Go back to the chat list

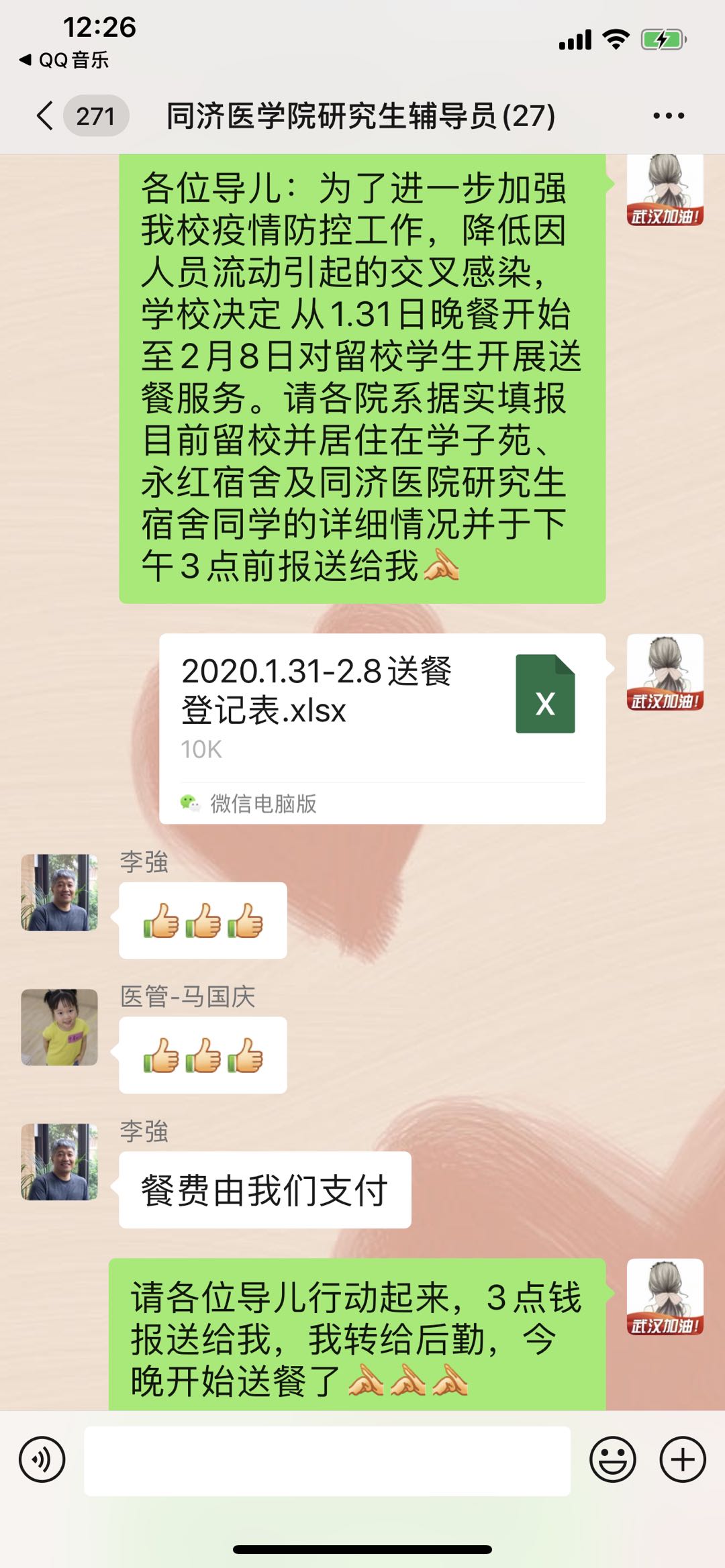46,116
